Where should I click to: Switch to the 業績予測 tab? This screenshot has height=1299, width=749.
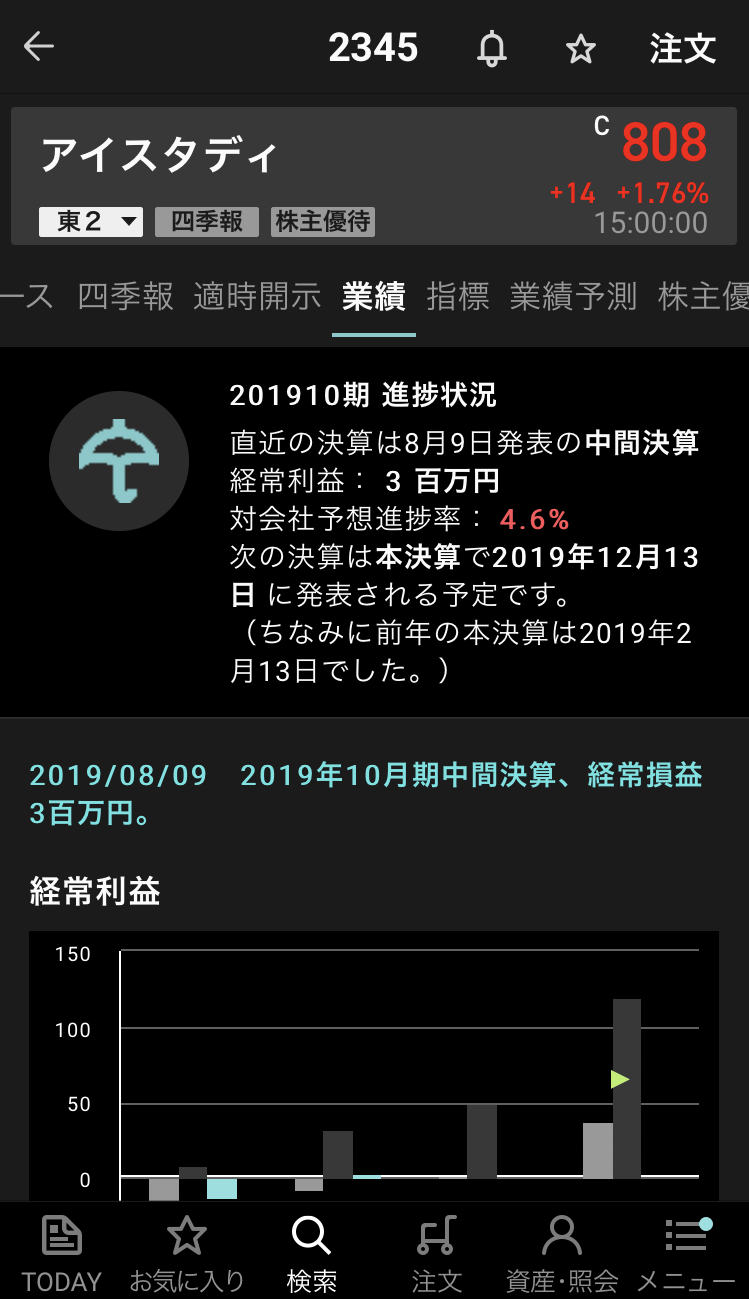(x=573, y=296)
